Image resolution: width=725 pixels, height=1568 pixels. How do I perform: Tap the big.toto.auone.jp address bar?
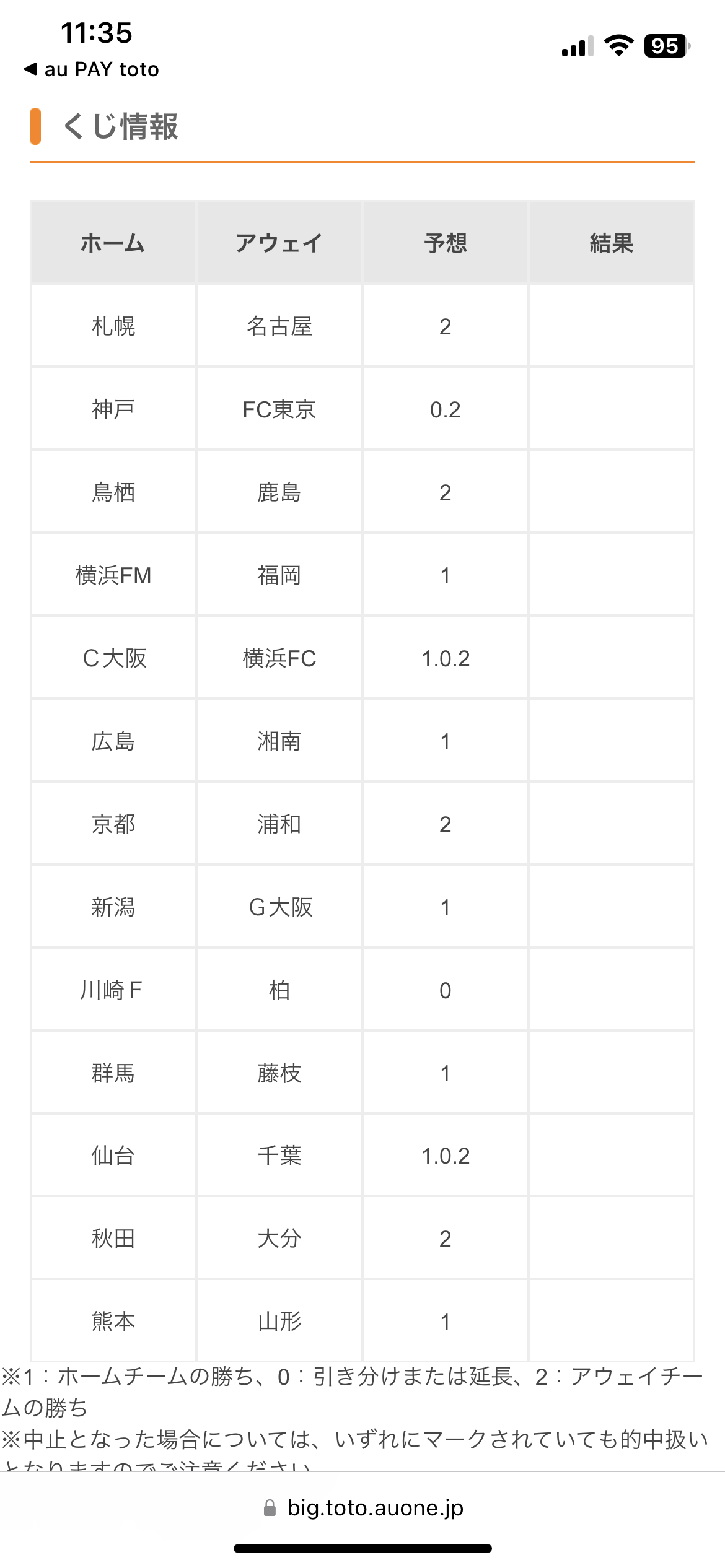(362, 1508)
